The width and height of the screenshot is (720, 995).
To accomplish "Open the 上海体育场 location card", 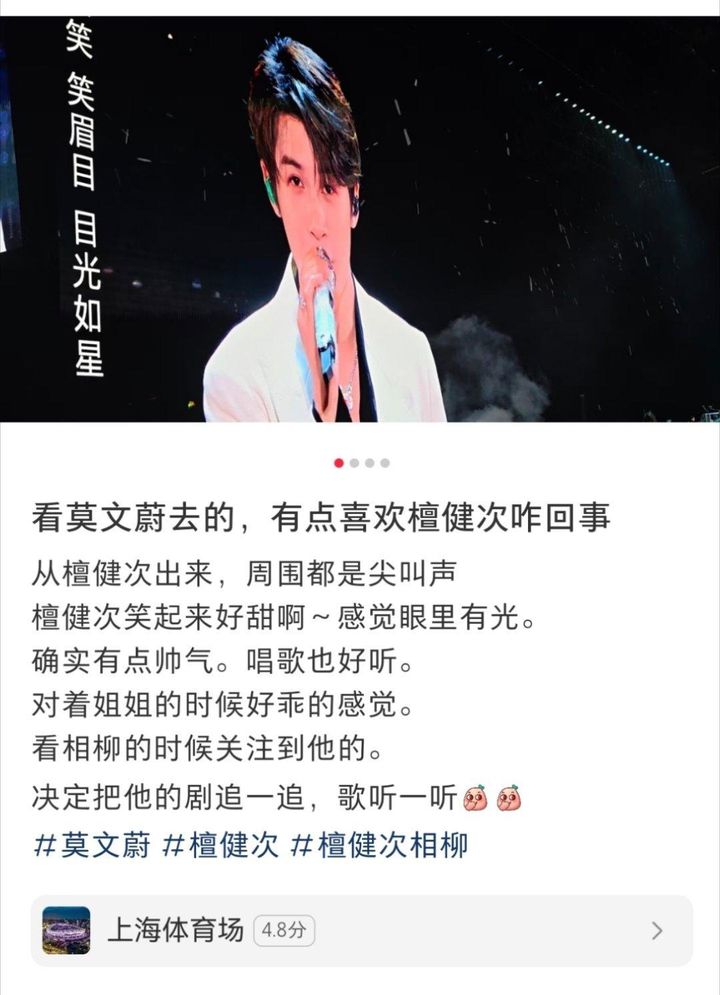I will (x=360, y=930).
